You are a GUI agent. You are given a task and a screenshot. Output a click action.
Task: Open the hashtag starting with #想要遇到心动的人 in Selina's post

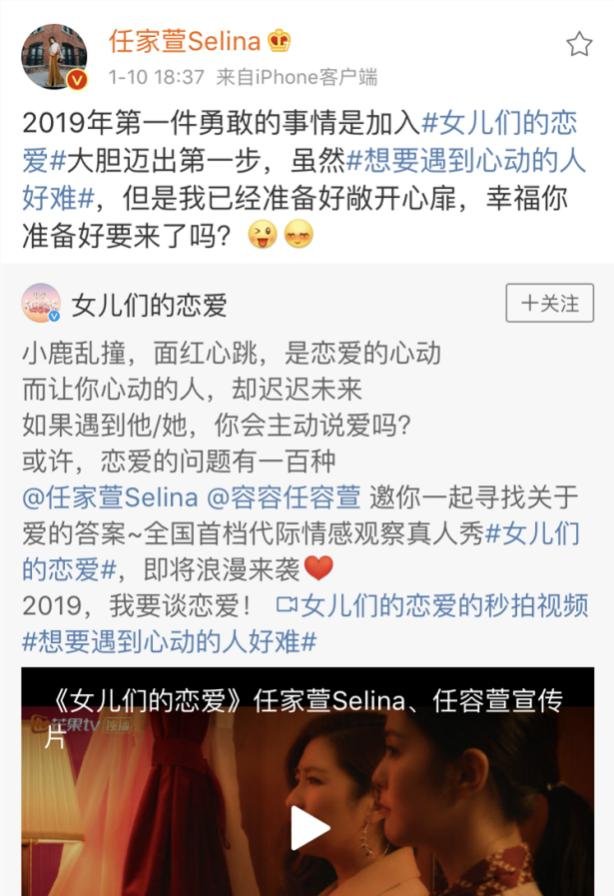click(x=466, y=162)
